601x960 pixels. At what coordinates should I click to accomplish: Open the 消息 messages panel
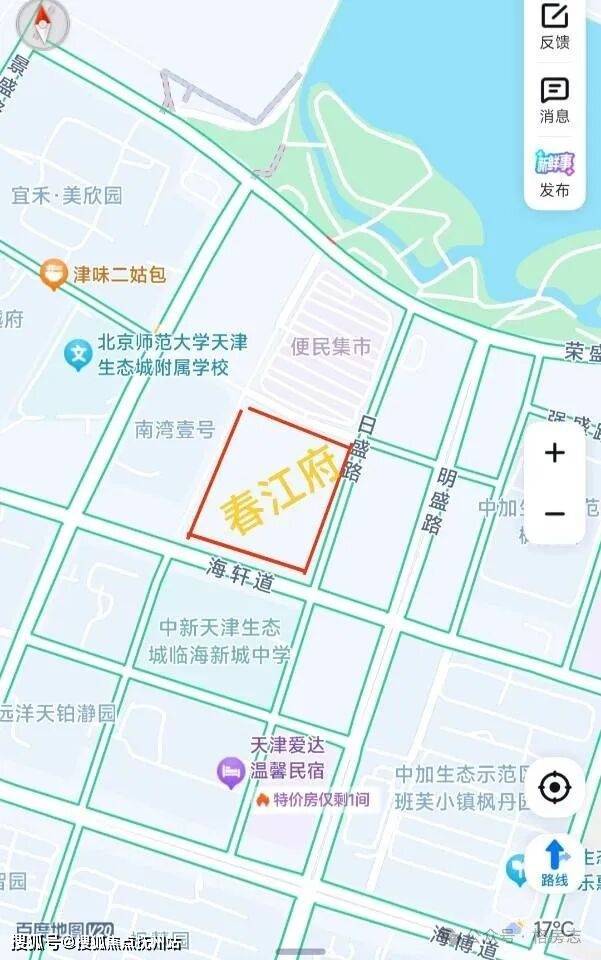click(x=554, y=100)
